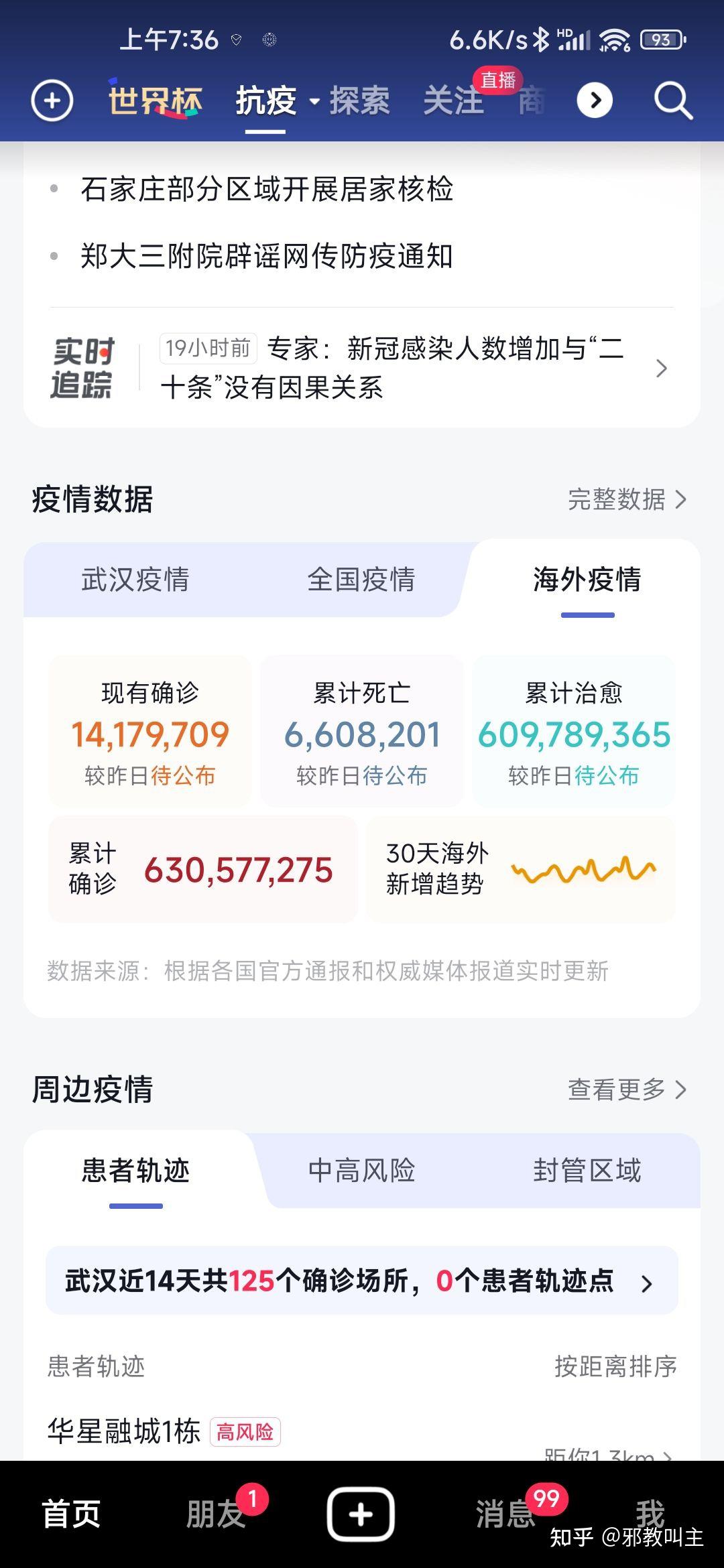
Task: Expand more channels with the arrow button
Action: tap(595, 101)
